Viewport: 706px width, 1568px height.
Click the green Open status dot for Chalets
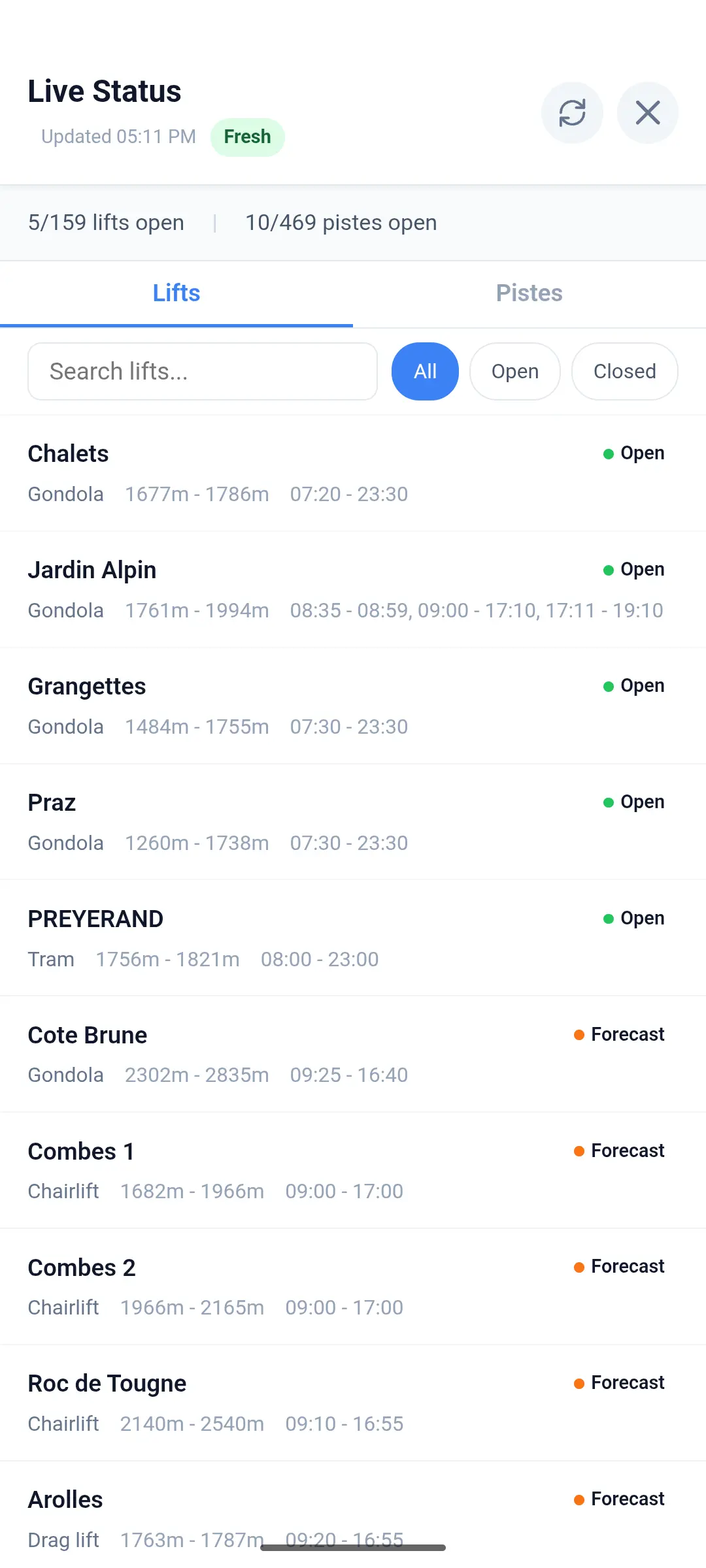(x=609, y=453)
